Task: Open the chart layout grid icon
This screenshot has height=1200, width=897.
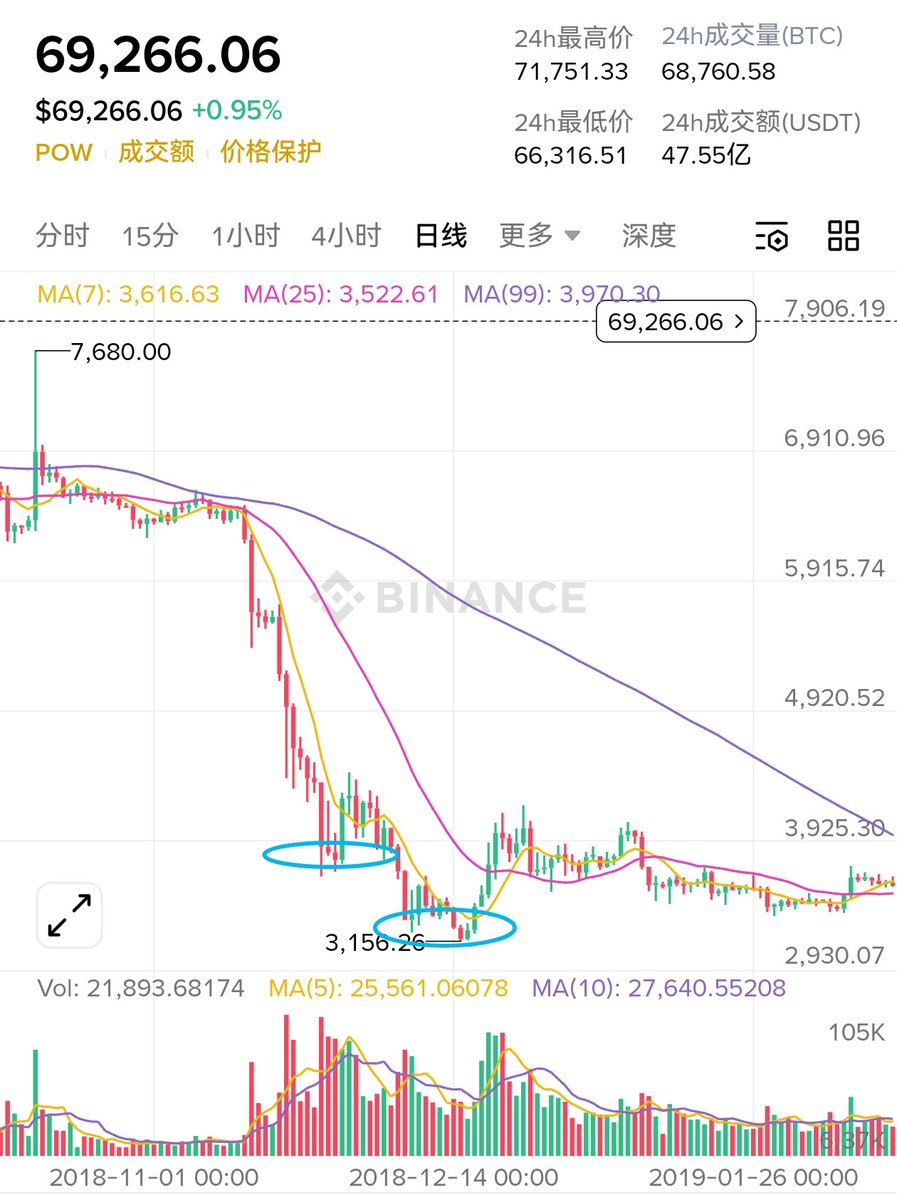Action: pyautogui.click(x=844, y=236)
